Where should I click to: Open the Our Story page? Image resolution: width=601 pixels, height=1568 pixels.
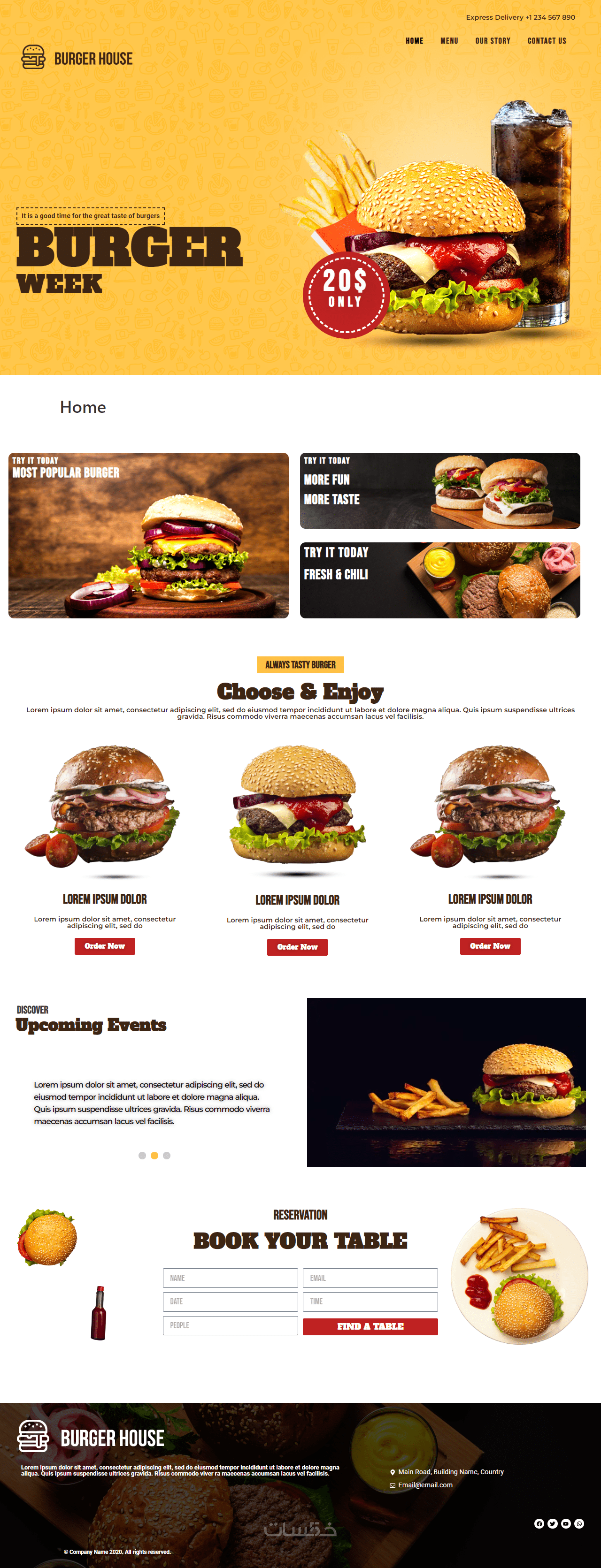492,41
